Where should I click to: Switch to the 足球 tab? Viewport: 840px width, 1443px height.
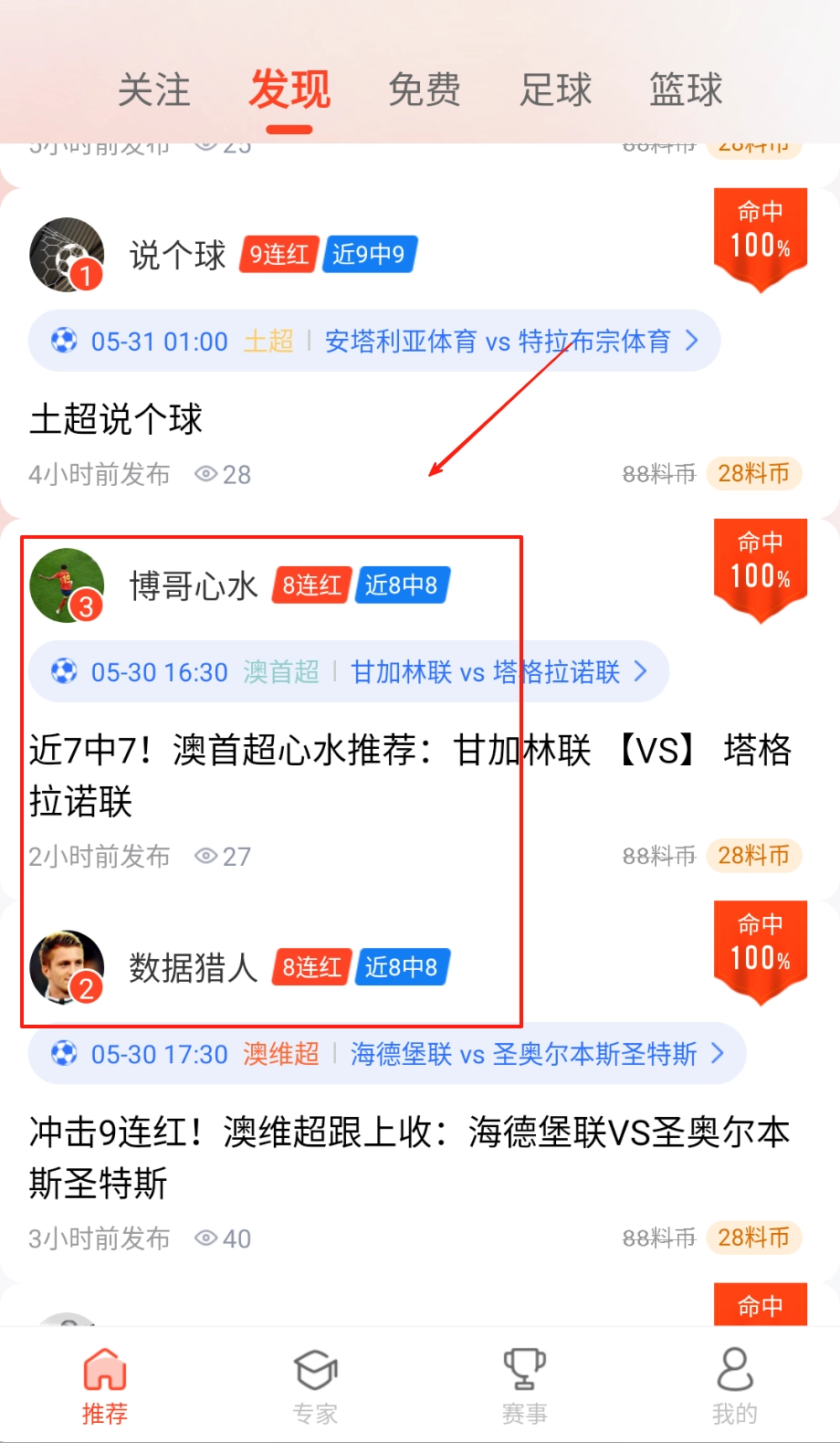click(555, 90)
